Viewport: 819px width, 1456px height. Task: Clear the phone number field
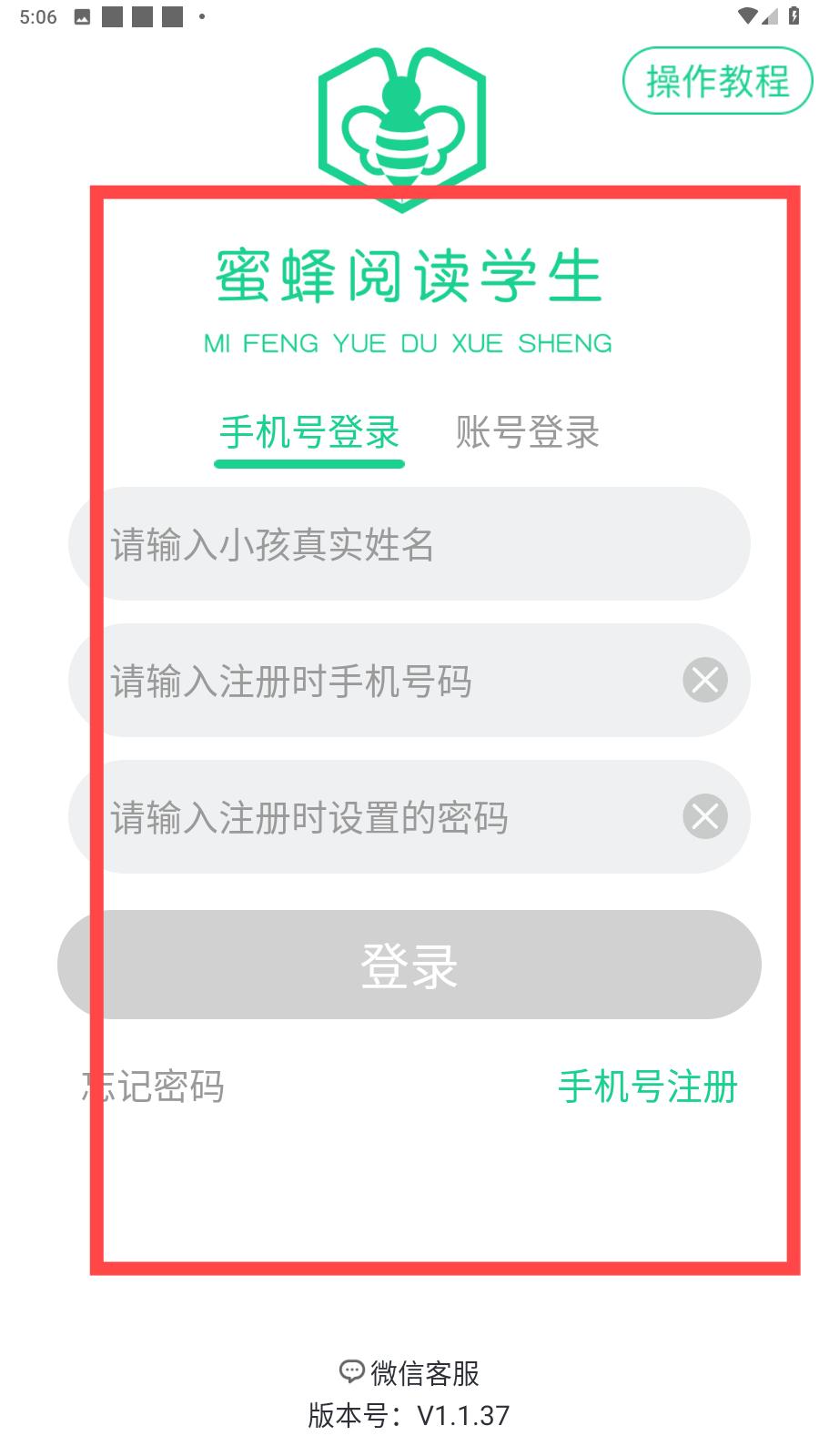pos(705,680)
